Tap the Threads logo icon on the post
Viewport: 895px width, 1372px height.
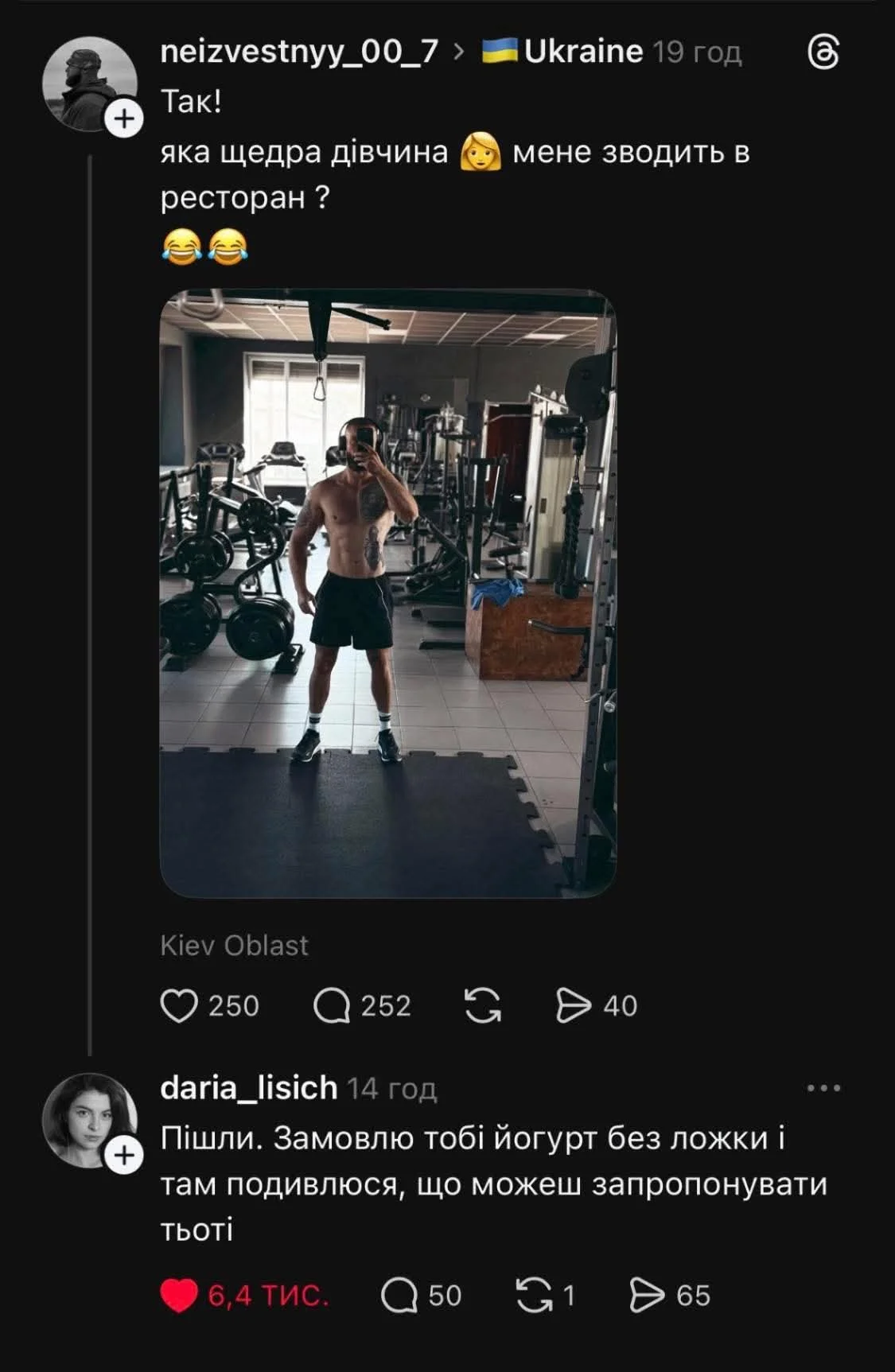(x=823, y=53)
